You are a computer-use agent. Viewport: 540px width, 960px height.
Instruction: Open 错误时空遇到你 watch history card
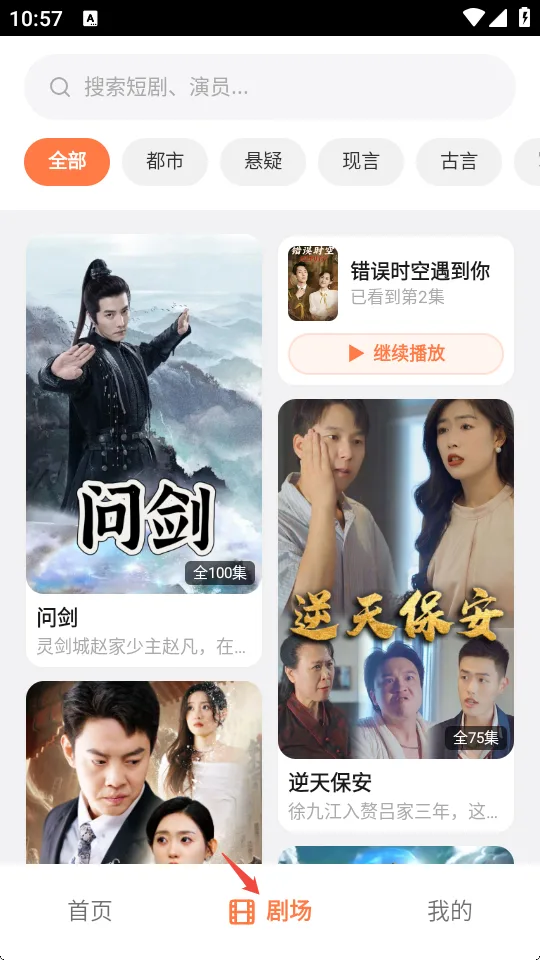click(396, 283)
